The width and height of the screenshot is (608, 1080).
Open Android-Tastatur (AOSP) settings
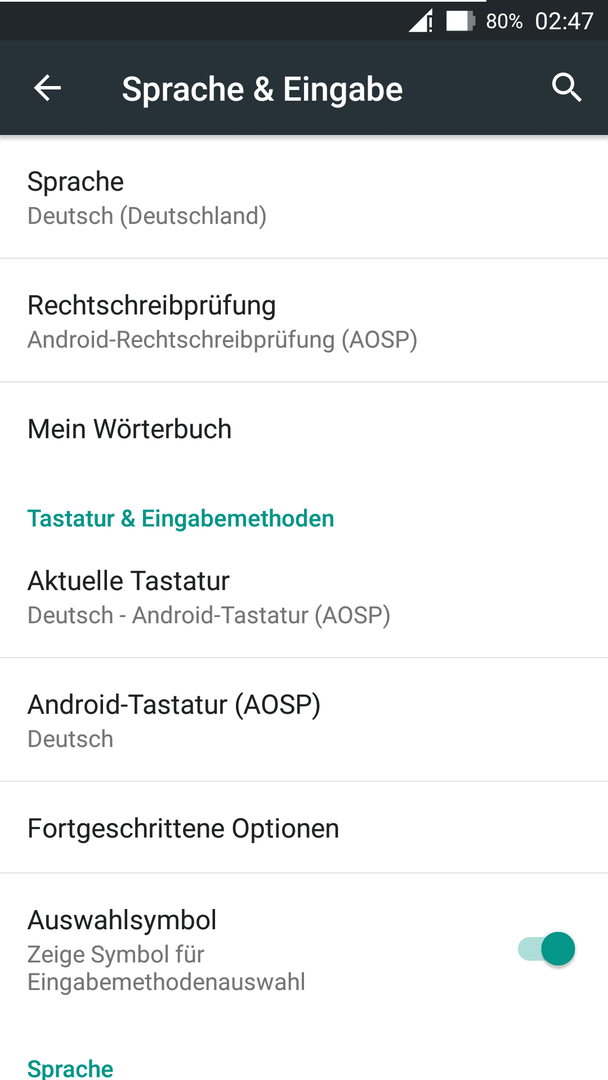[x=304, y=720]
